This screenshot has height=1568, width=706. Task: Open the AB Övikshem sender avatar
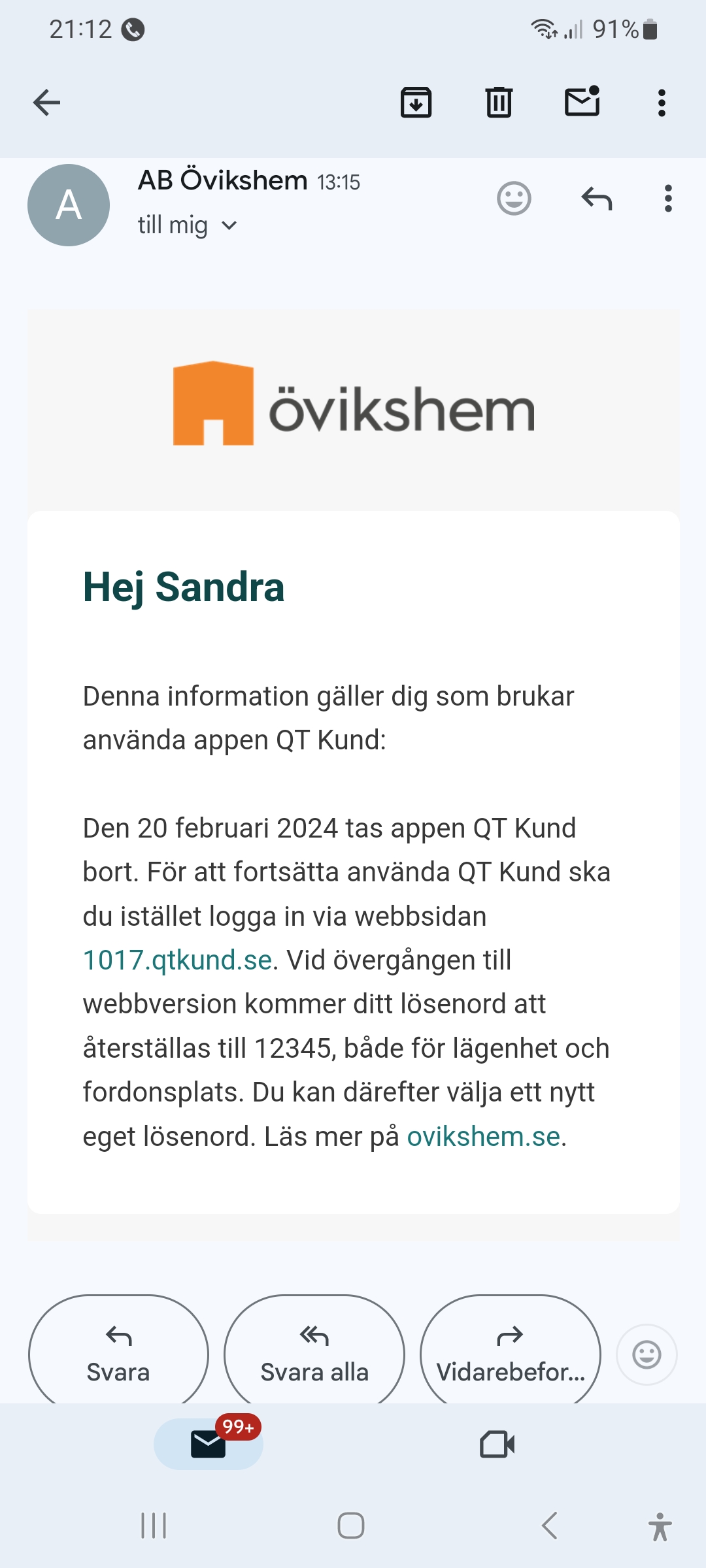click(x=69, y=205)
